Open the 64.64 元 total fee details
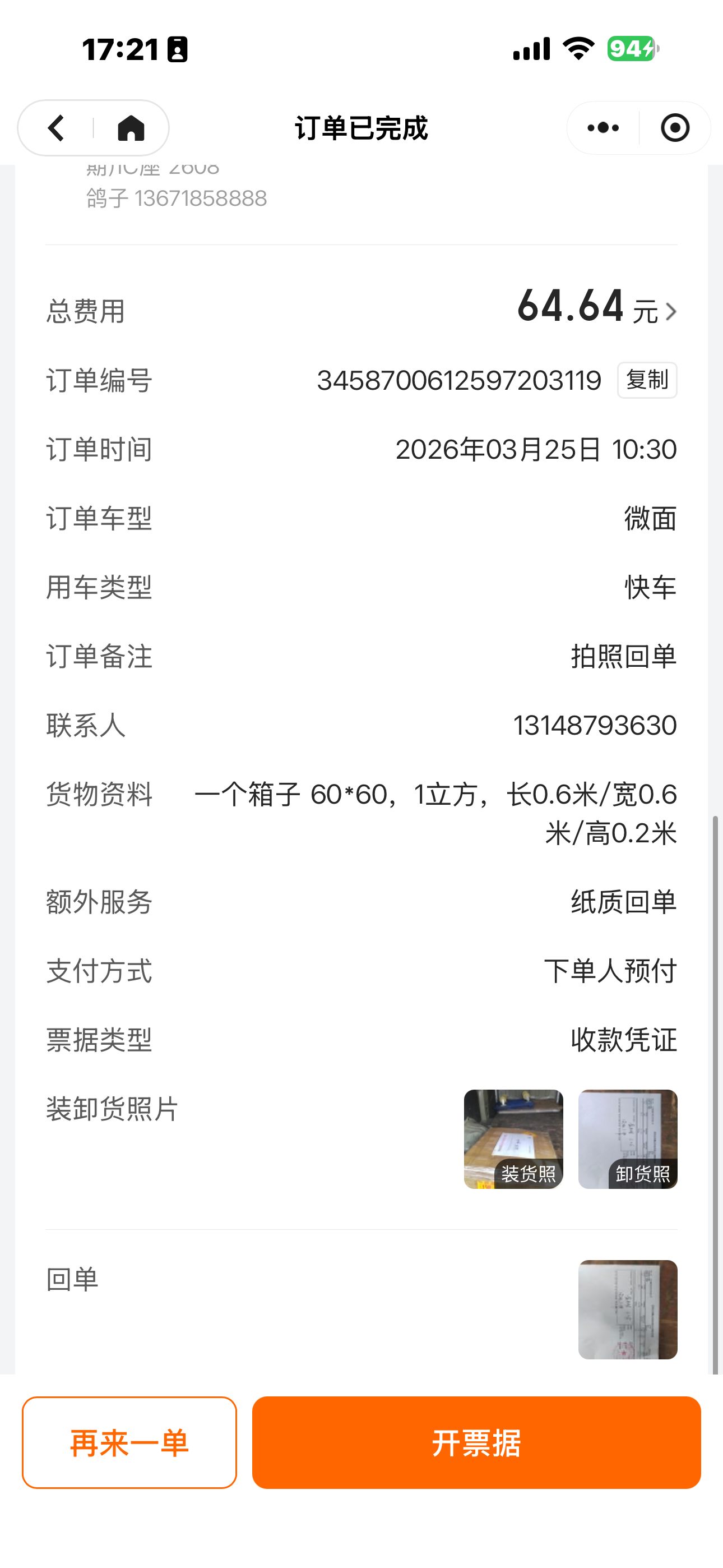Image resolution: width=723 pixels, height=1568 pixels. click(596, 308)
